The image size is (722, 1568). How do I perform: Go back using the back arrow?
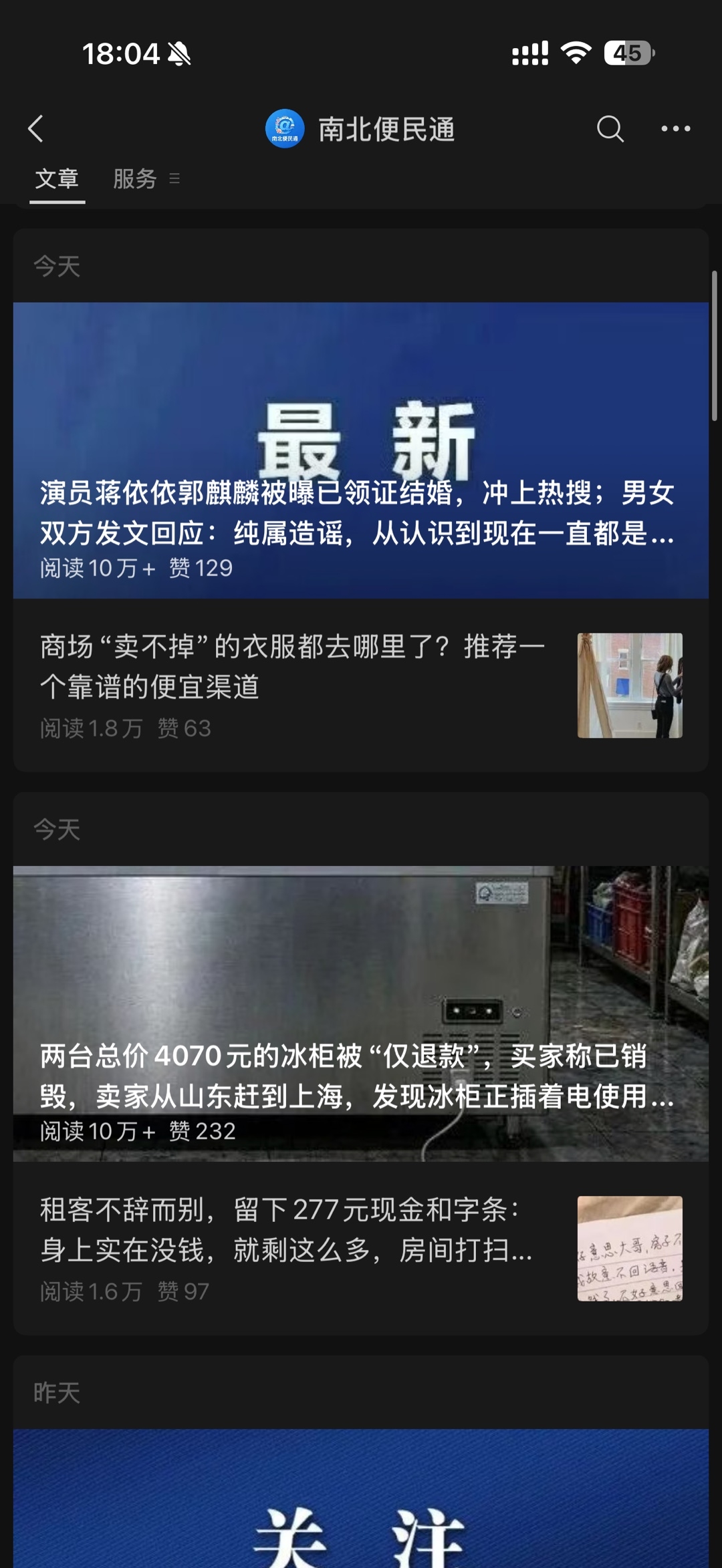36,128
